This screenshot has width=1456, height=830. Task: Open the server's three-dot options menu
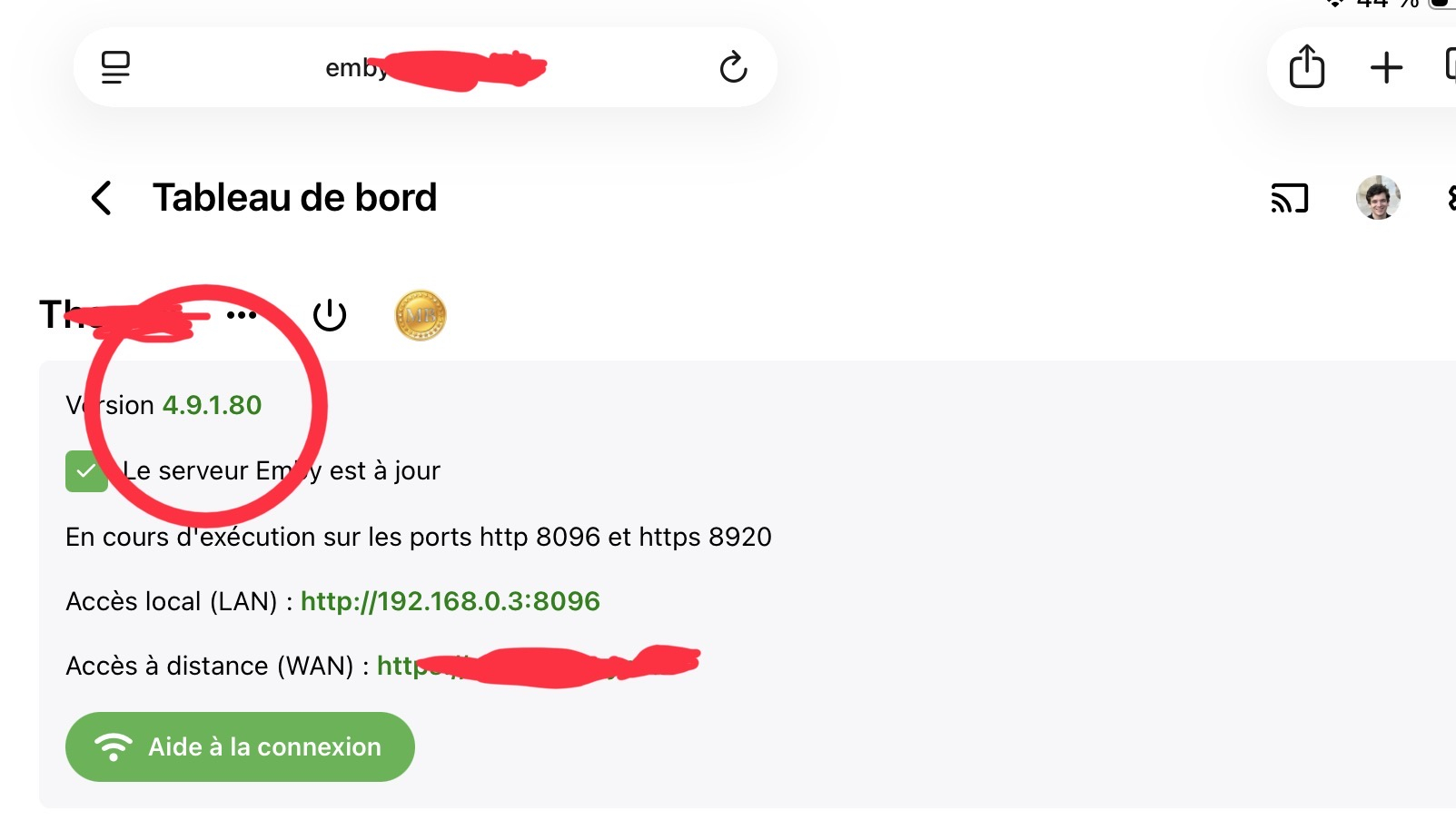(x=242, y=315)
